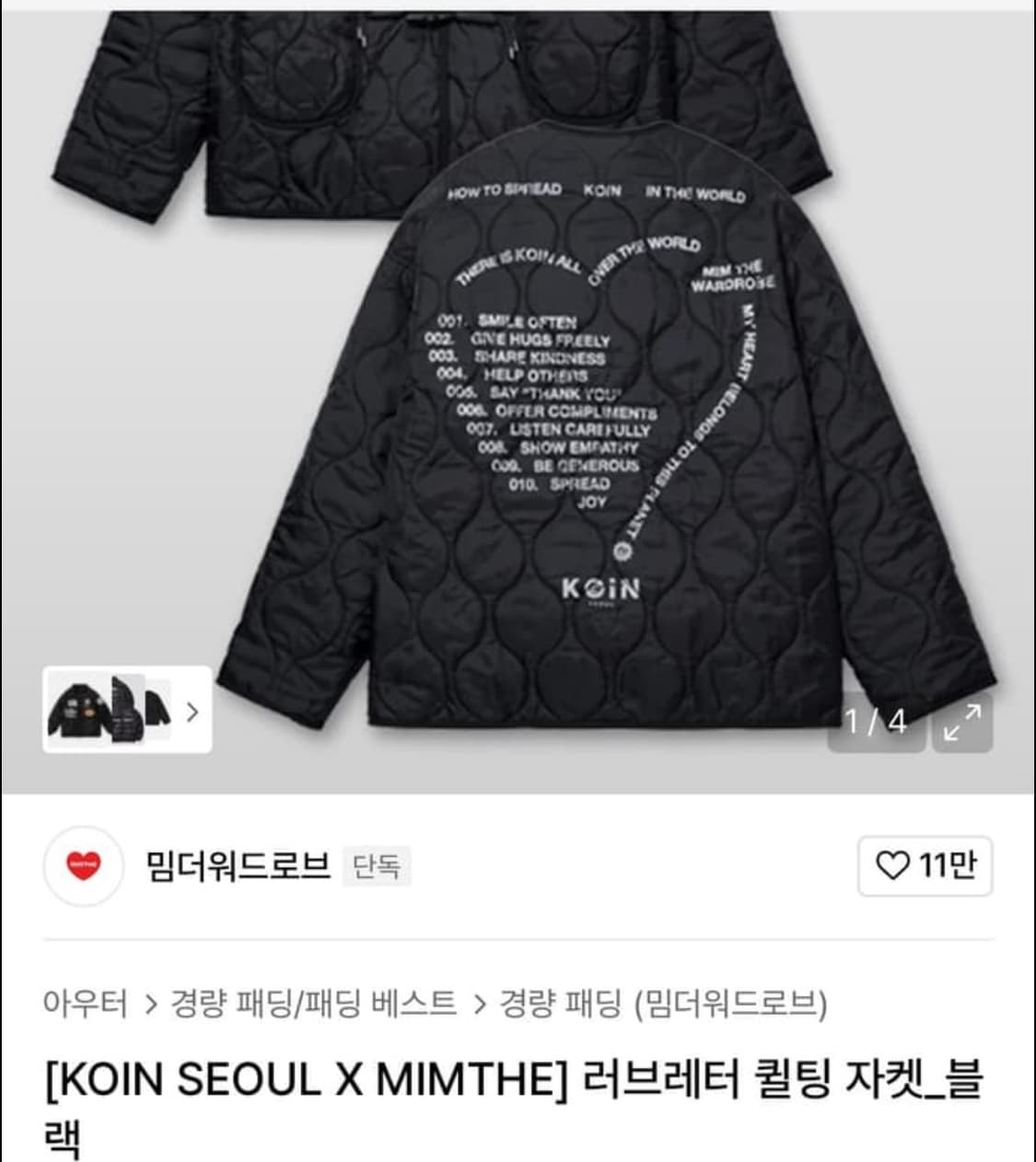Click the 단독 exclusive badge
1036x1162 pixels.
point(377,866)
